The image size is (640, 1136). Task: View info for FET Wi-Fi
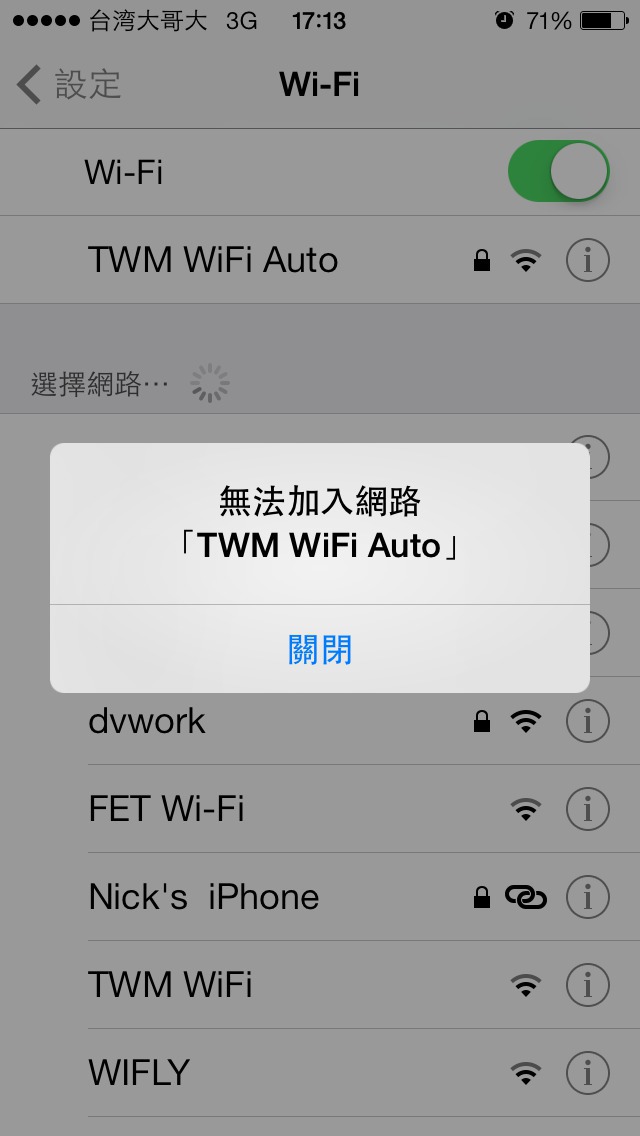587,809
